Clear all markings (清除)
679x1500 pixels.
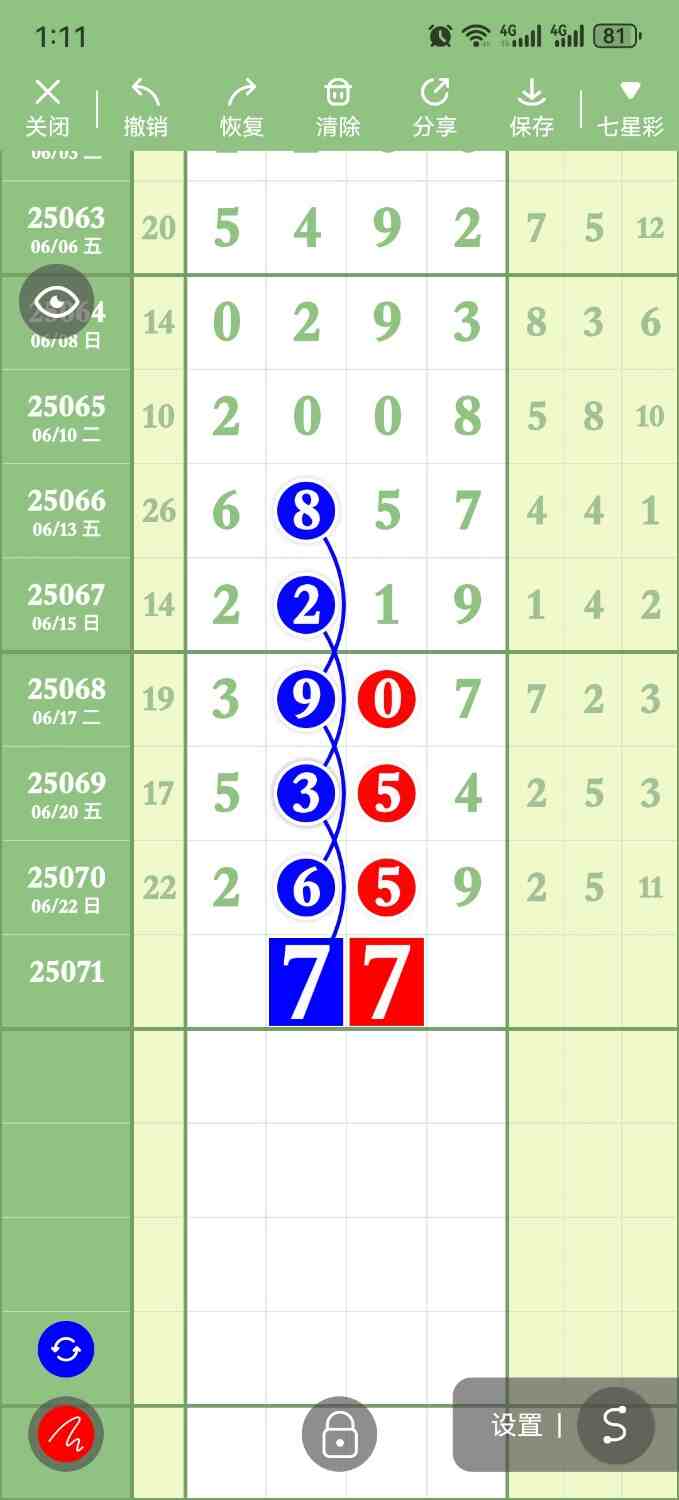coord(338,108)
